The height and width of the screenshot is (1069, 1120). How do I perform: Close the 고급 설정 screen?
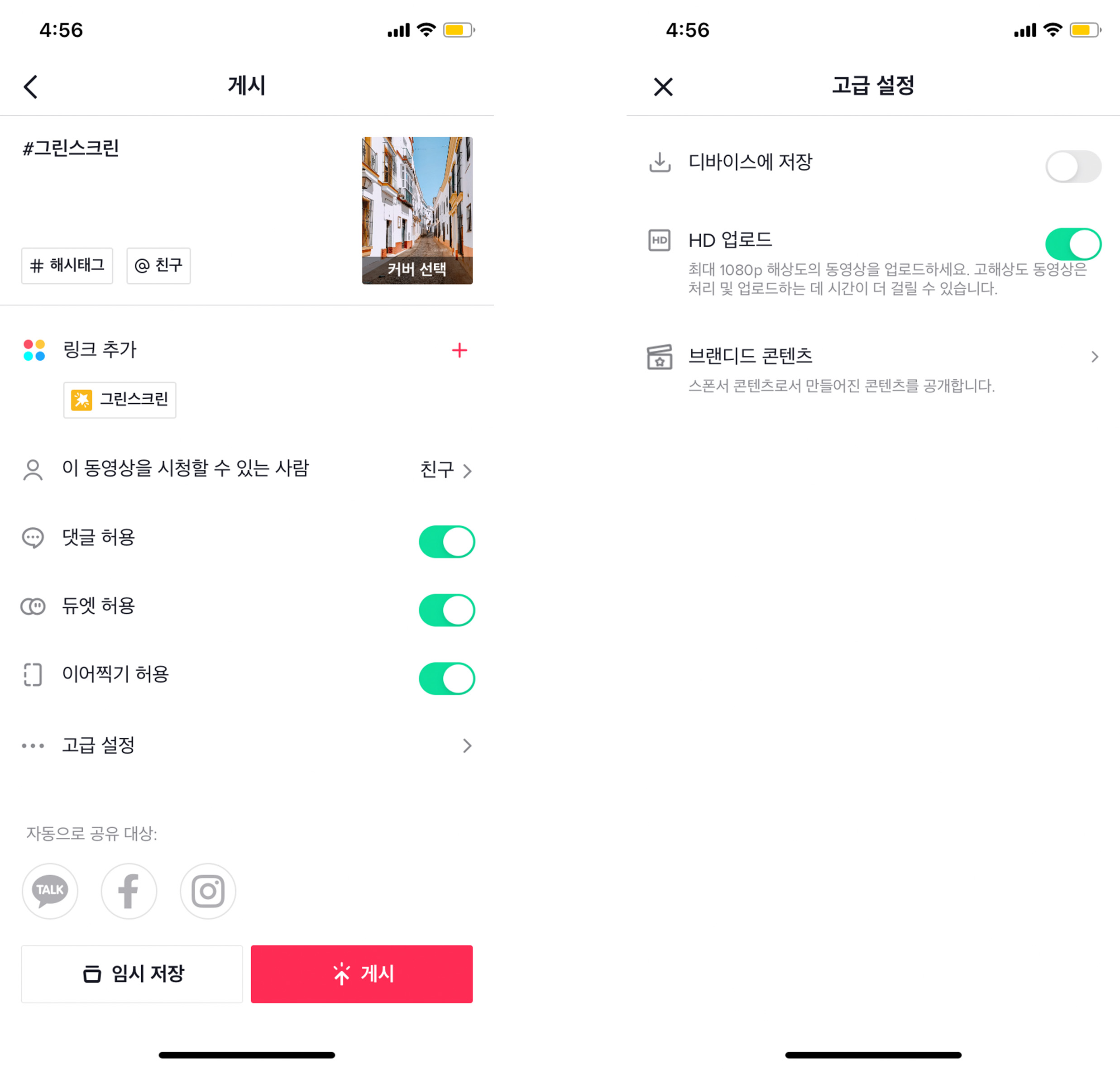coord(663,87)
